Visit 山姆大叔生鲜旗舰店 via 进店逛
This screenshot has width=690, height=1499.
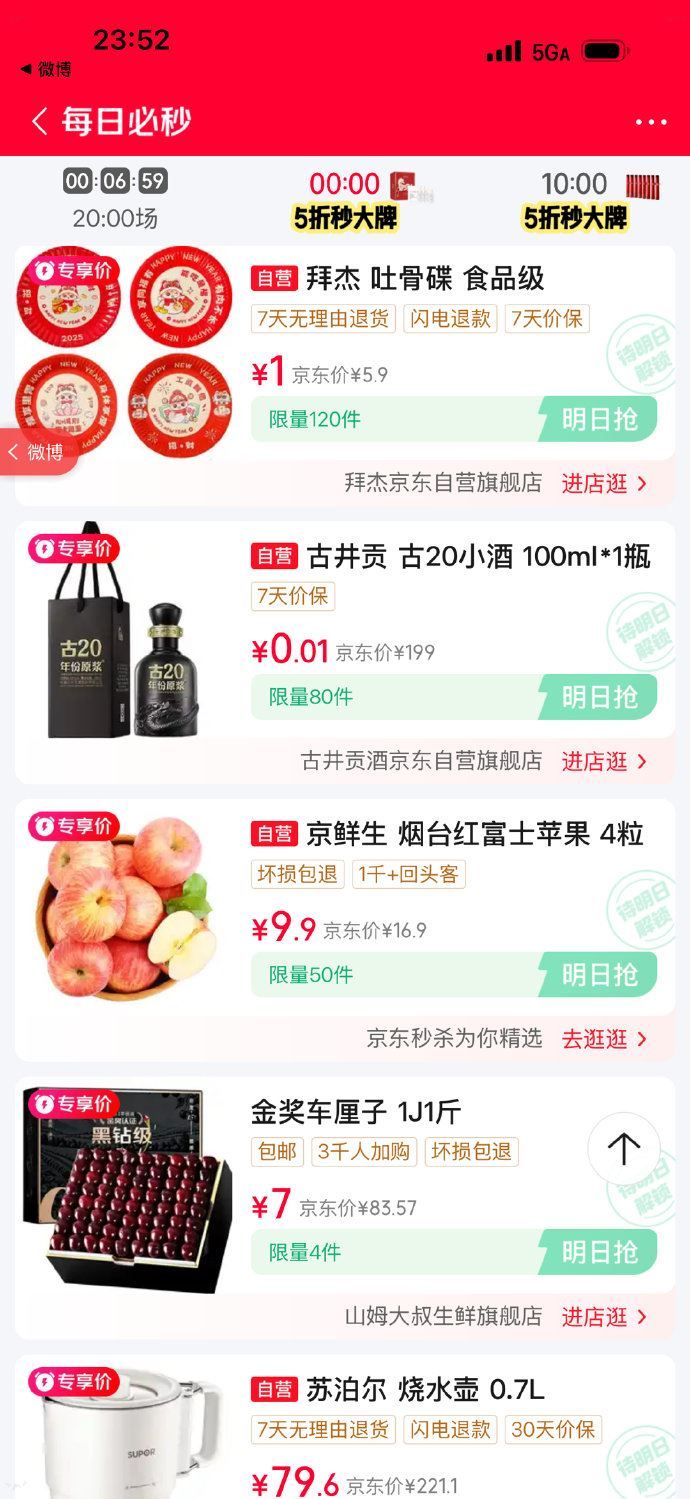click(604, 1316)
